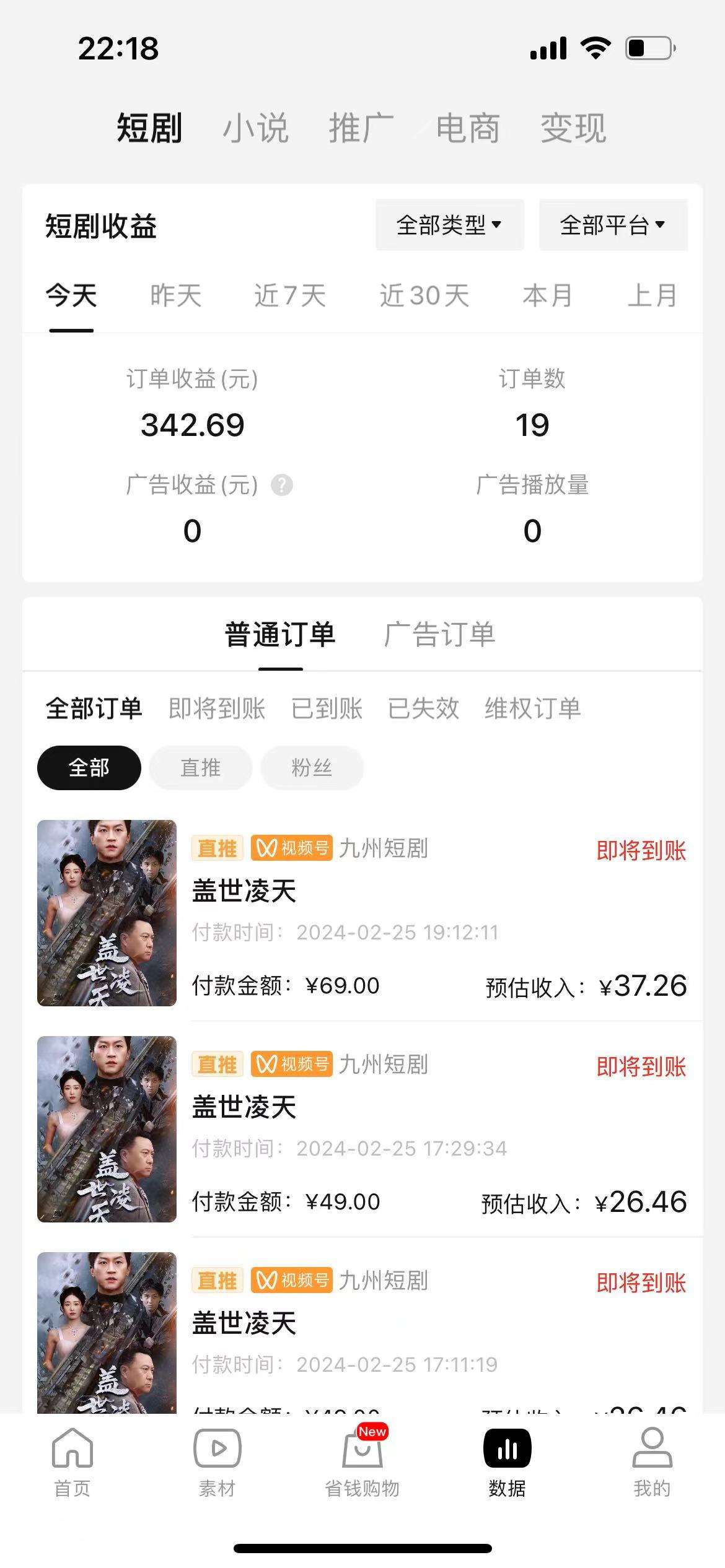Show earnings for 近7天
The image size is (725, 1568).
coord(290,295)
